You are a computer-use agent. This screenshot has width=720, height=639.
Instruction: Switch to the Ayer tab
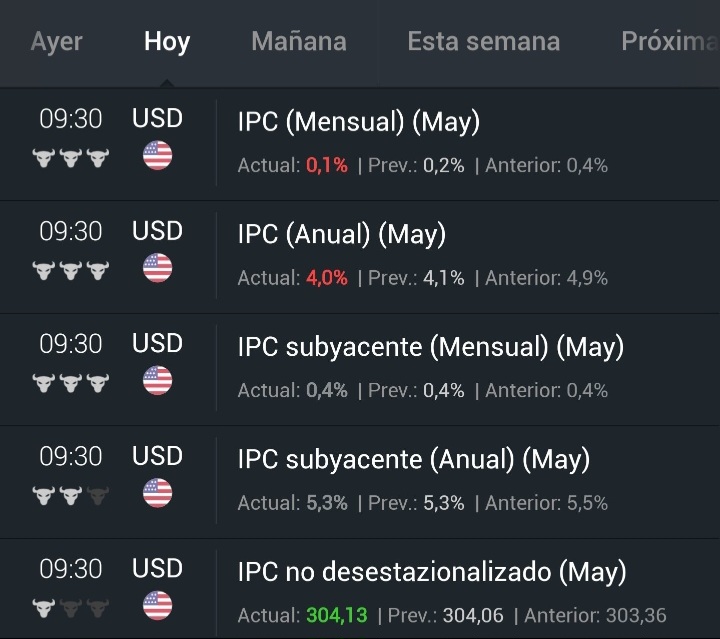click(x=56, y=42)
